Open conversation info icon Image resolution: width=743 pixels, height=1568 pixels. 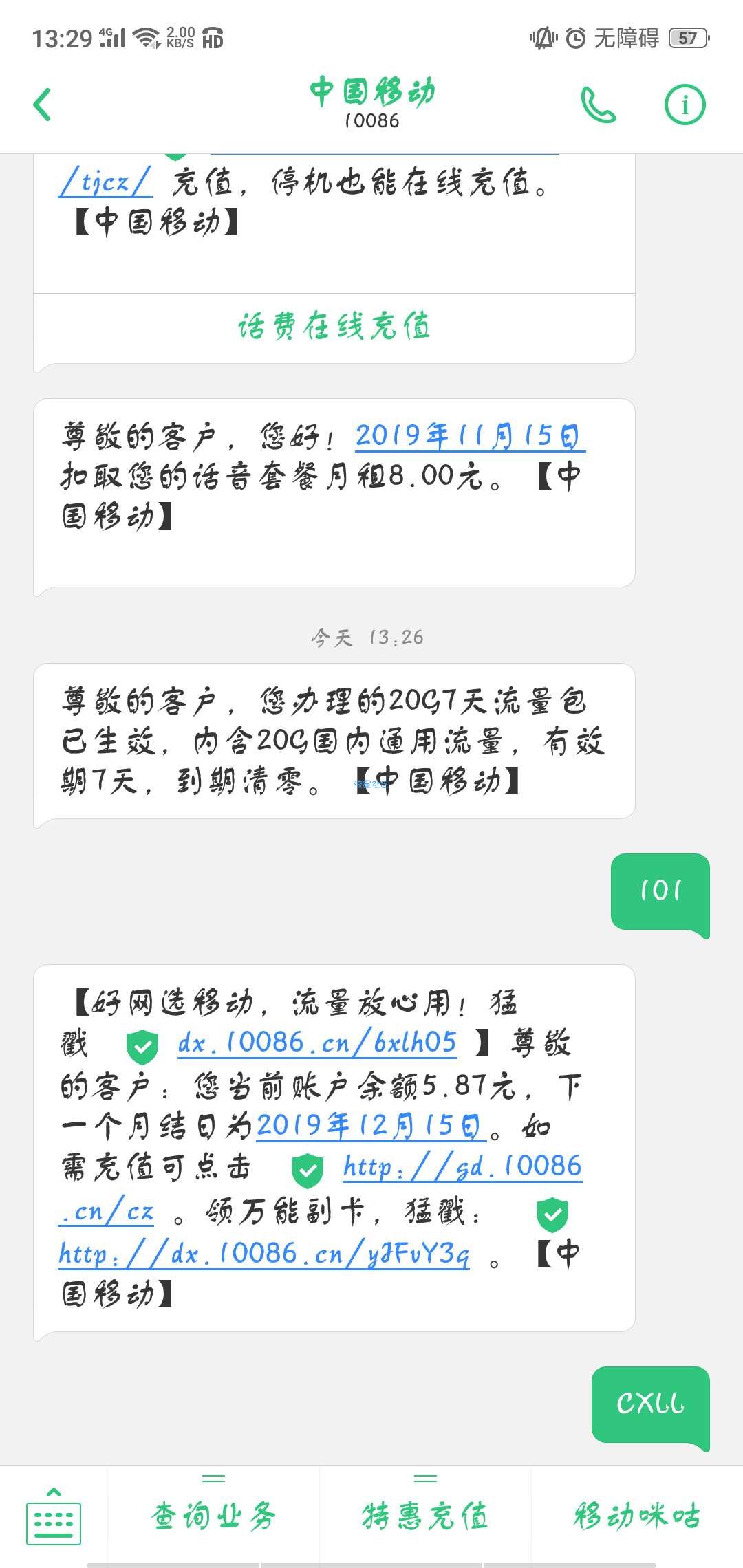685,105
